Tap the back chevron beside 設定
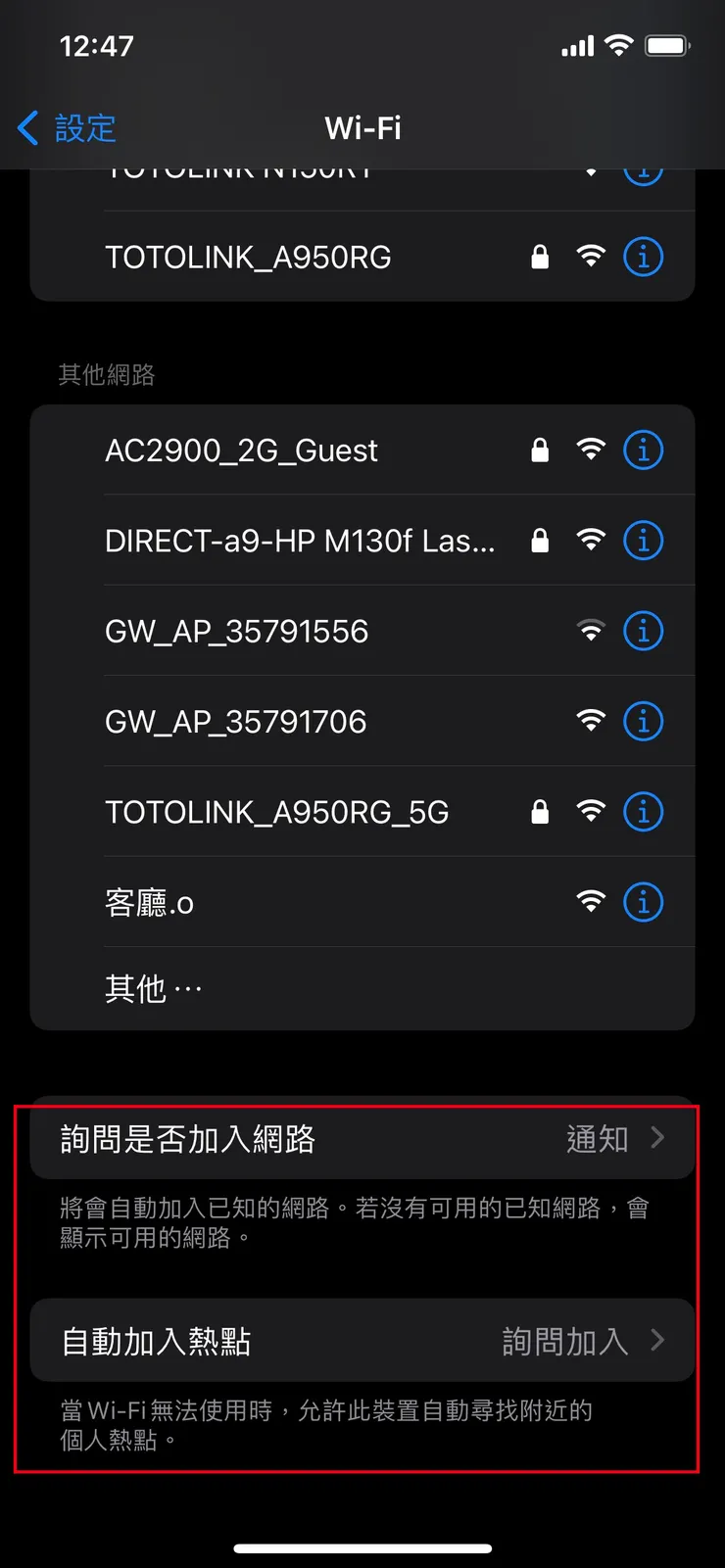Viewport: 725px width, 1568px height. (x=27, y=128)
